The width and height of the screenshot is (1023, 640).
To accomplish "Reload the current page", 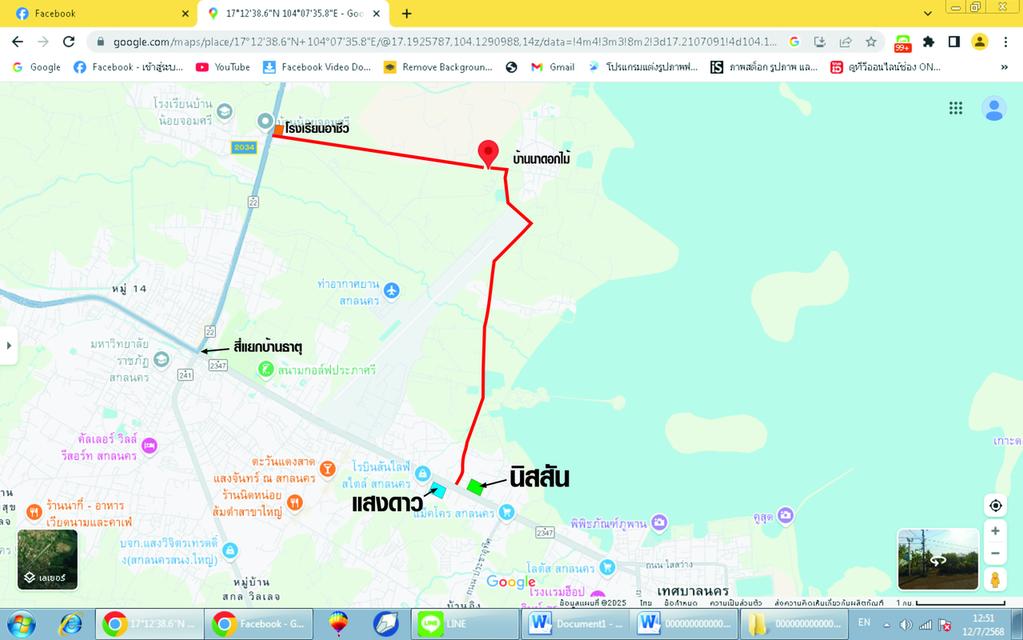I will point(68,42).
